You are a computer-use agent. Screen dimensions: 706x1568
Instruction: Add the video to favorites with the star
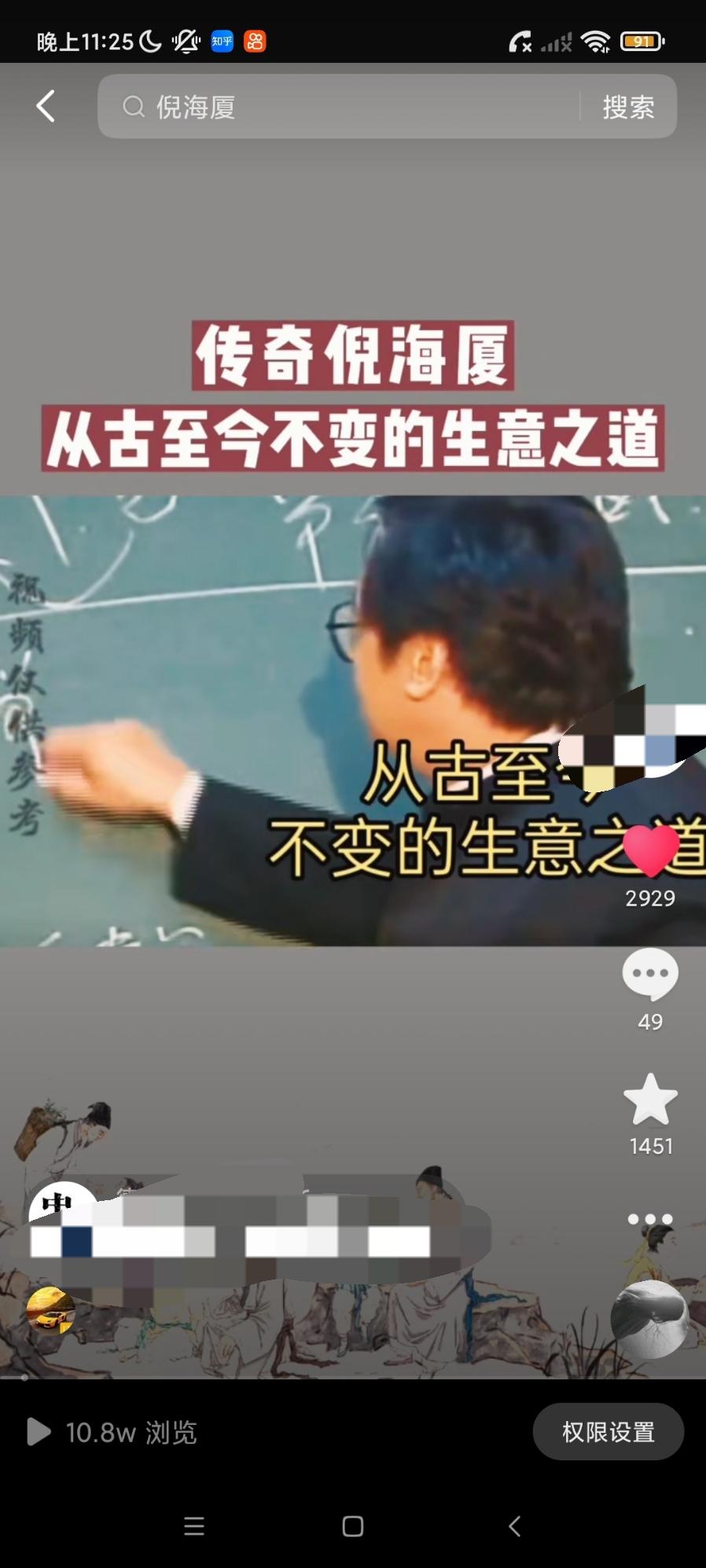coord(650,1100)
